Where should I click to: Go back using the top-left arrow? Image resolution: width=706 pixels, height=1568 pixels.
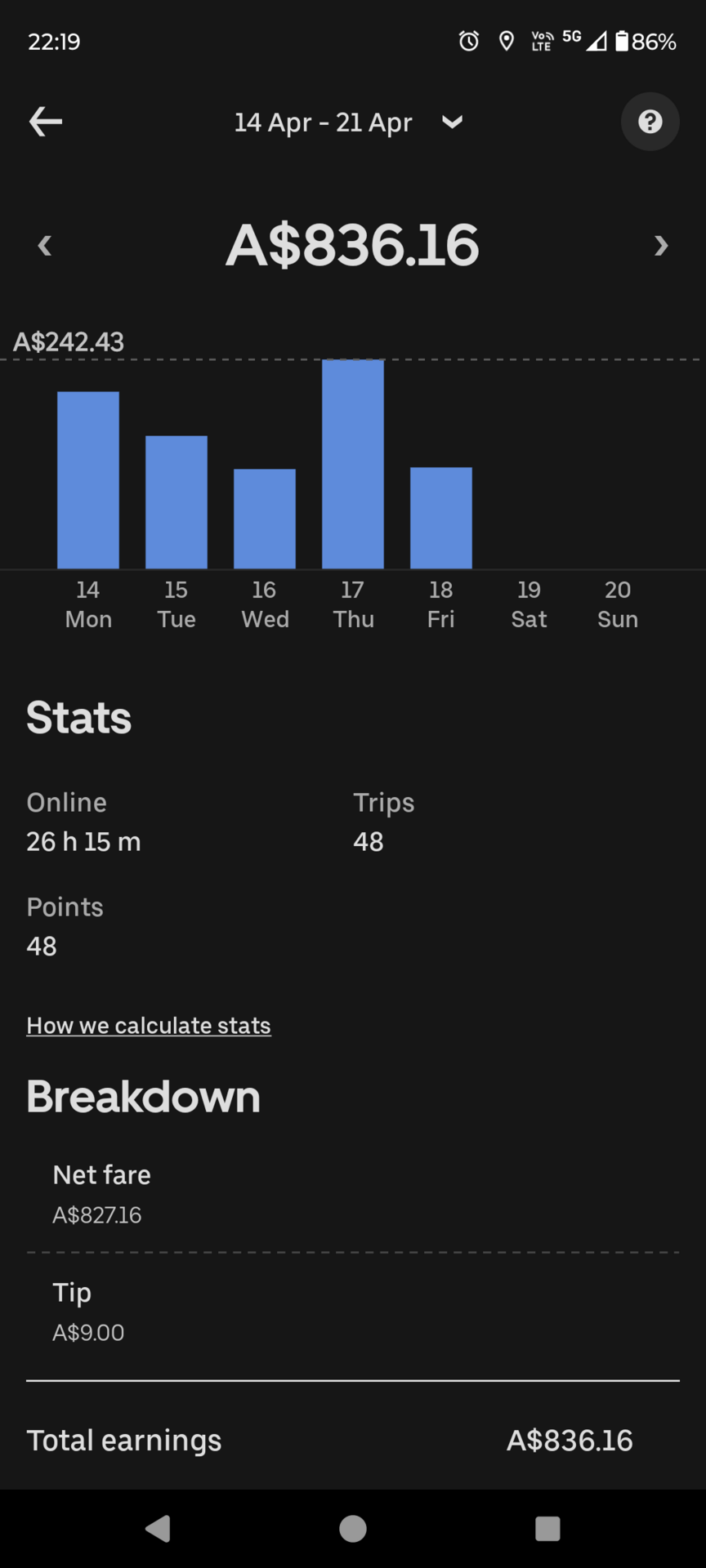(x=46, y=122)
